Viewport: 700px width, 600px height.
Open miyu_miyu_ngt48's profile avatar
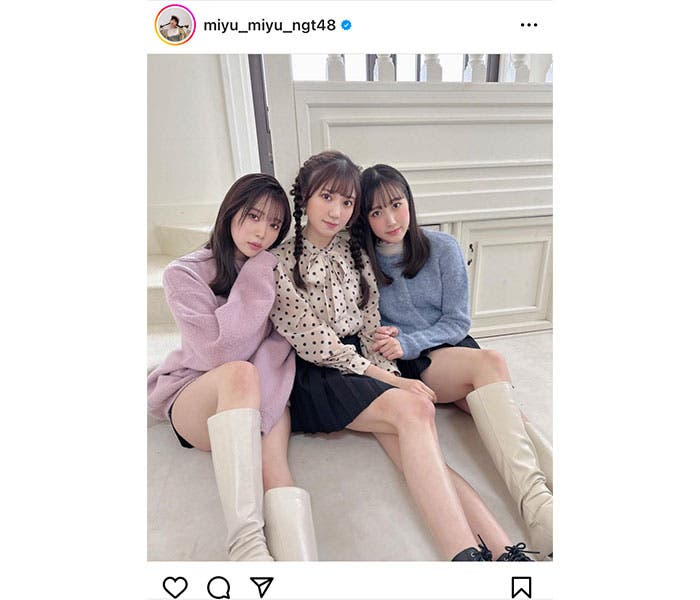click(x=174, y=25)
